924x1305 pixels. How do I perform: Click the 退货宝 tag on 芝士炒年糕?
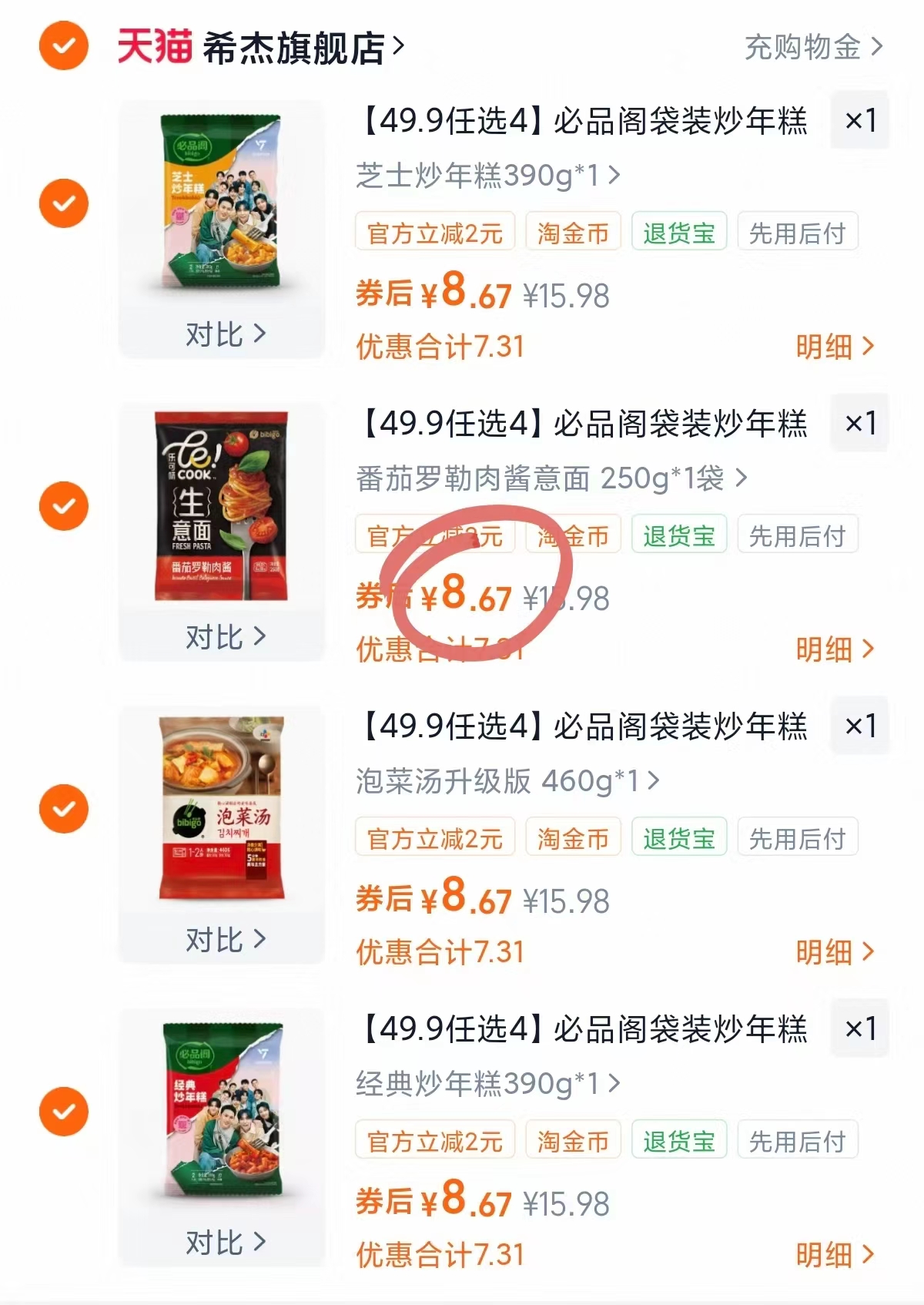tap(678, 230)
